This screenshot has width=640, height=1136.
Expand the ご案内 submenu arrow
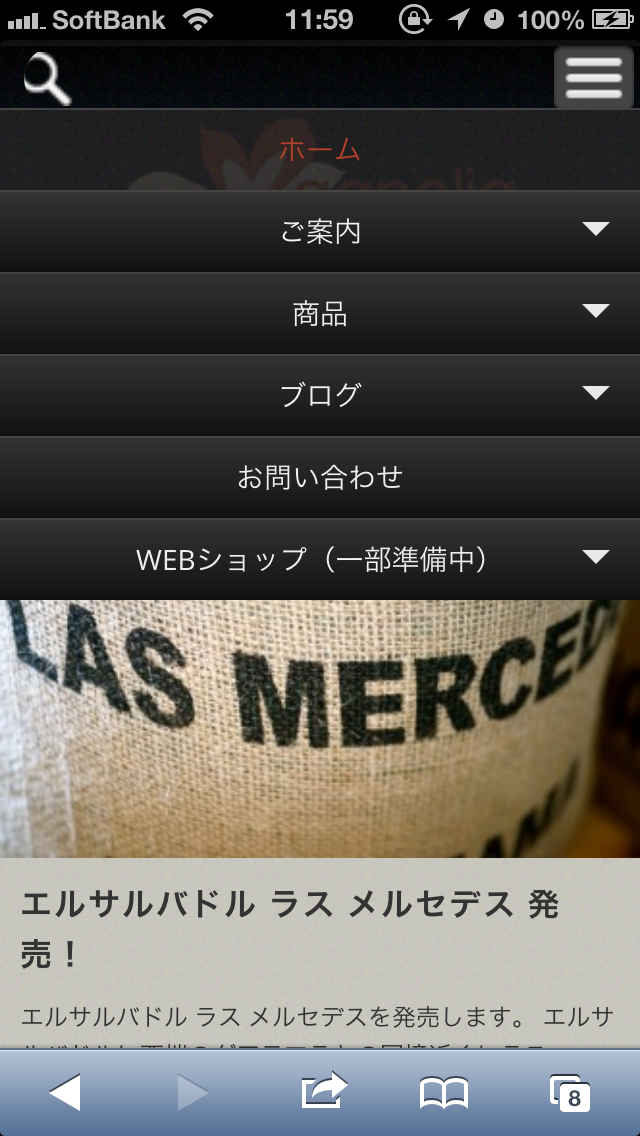tap(596, 229)
